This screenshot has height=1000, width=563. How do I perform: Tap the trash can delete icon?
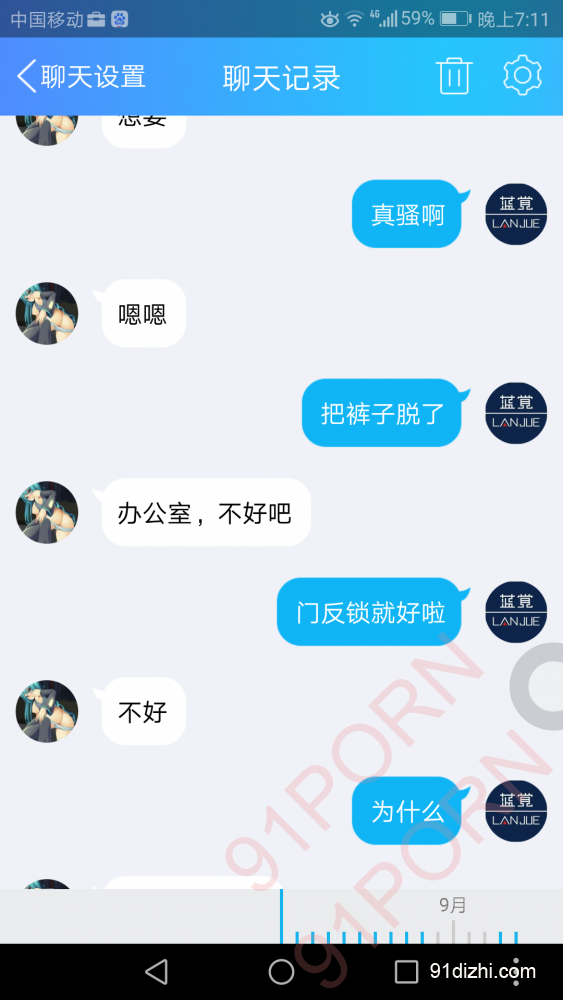[455, 77]
